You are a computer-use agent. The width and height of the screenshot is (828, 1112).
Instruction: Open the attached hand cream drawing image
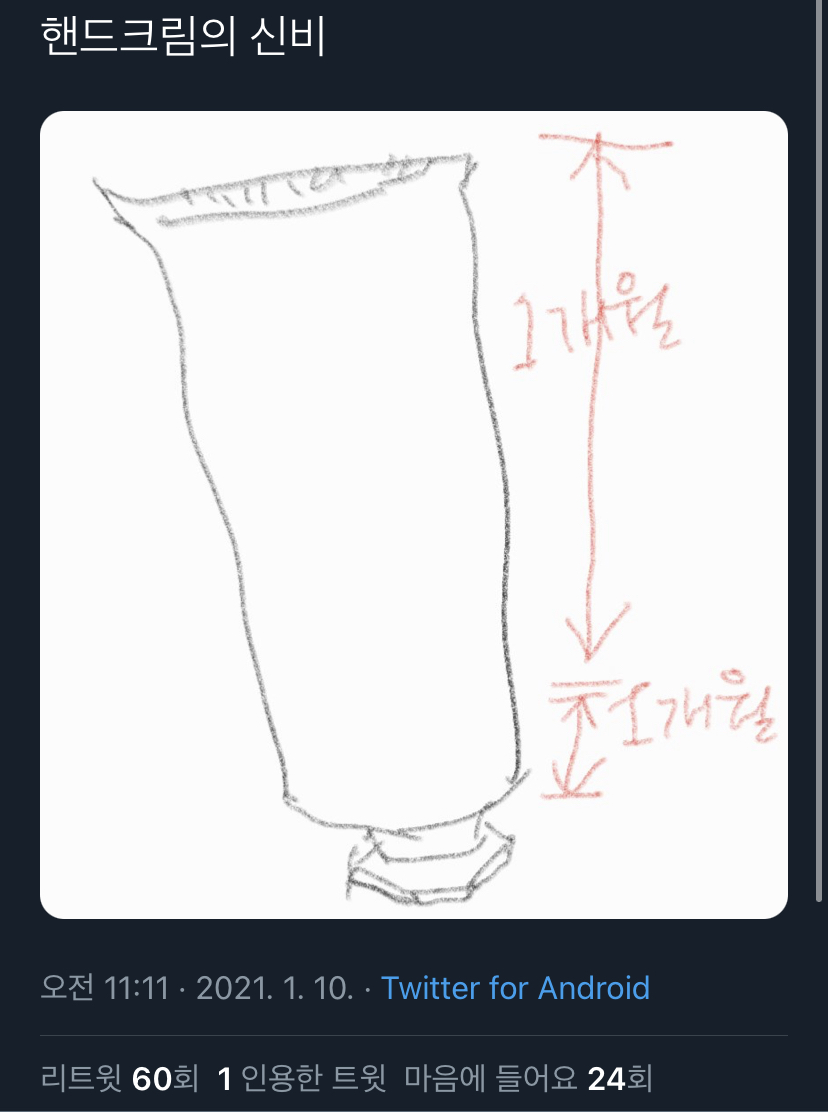413,514
